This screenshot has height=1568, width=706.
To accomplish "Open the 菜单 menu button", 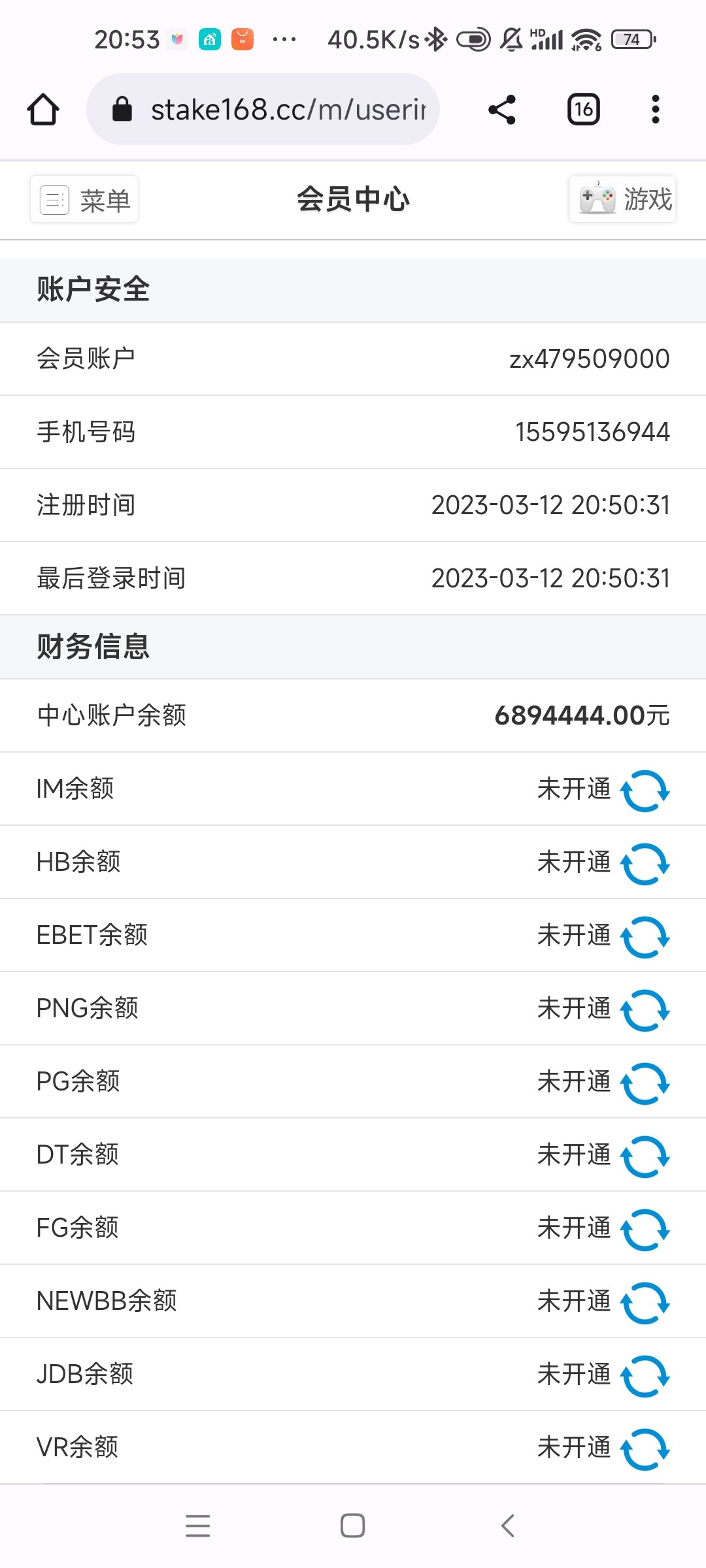I will (x=84, y=199).
